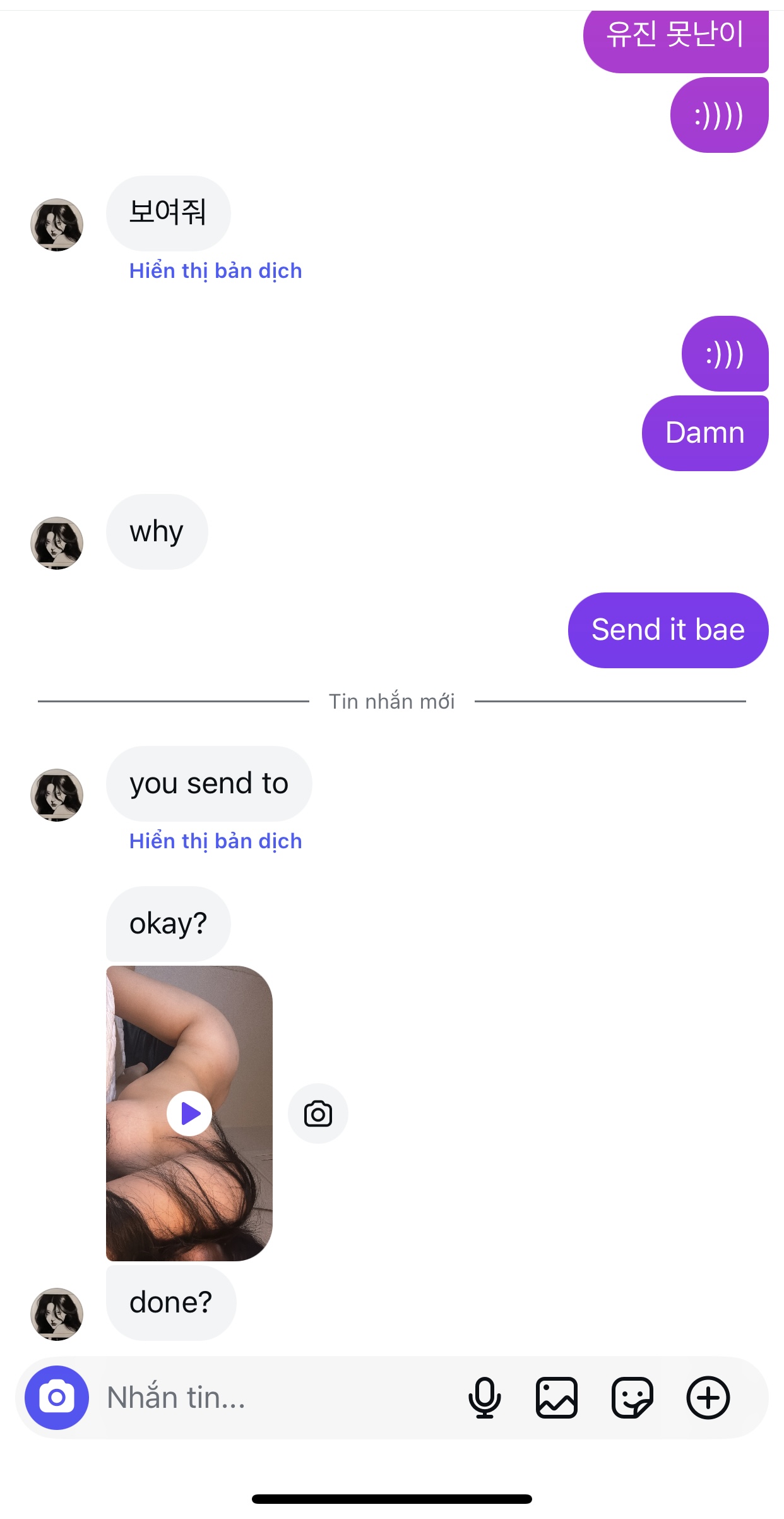Show translation under the "보여줘" message
This screenshot has width=784, height=1519.
point(215,271)
